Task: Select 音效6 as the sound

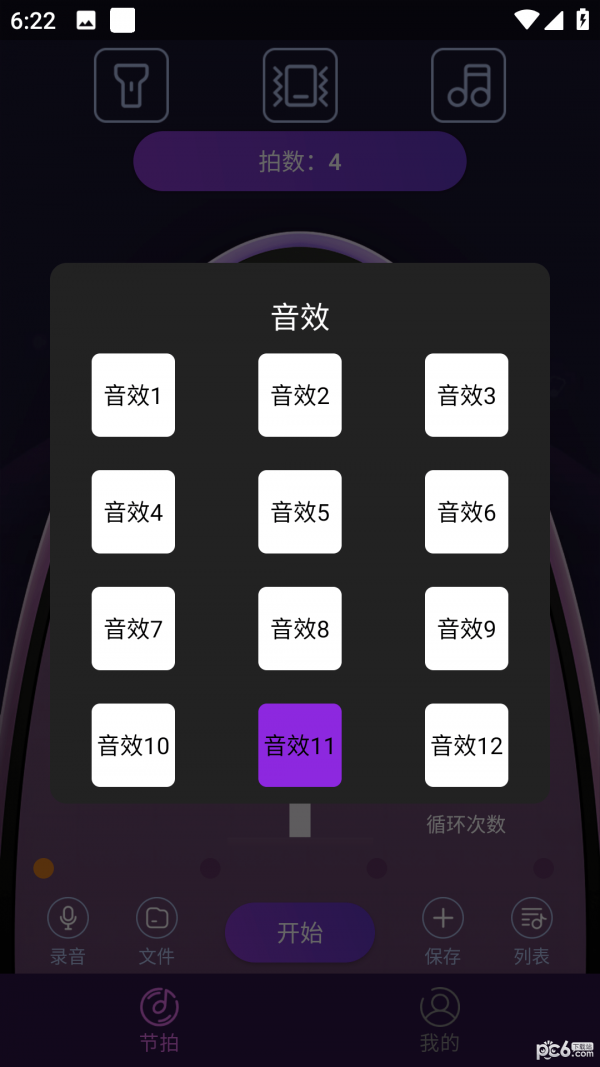Action: click(x=466, y=512)
